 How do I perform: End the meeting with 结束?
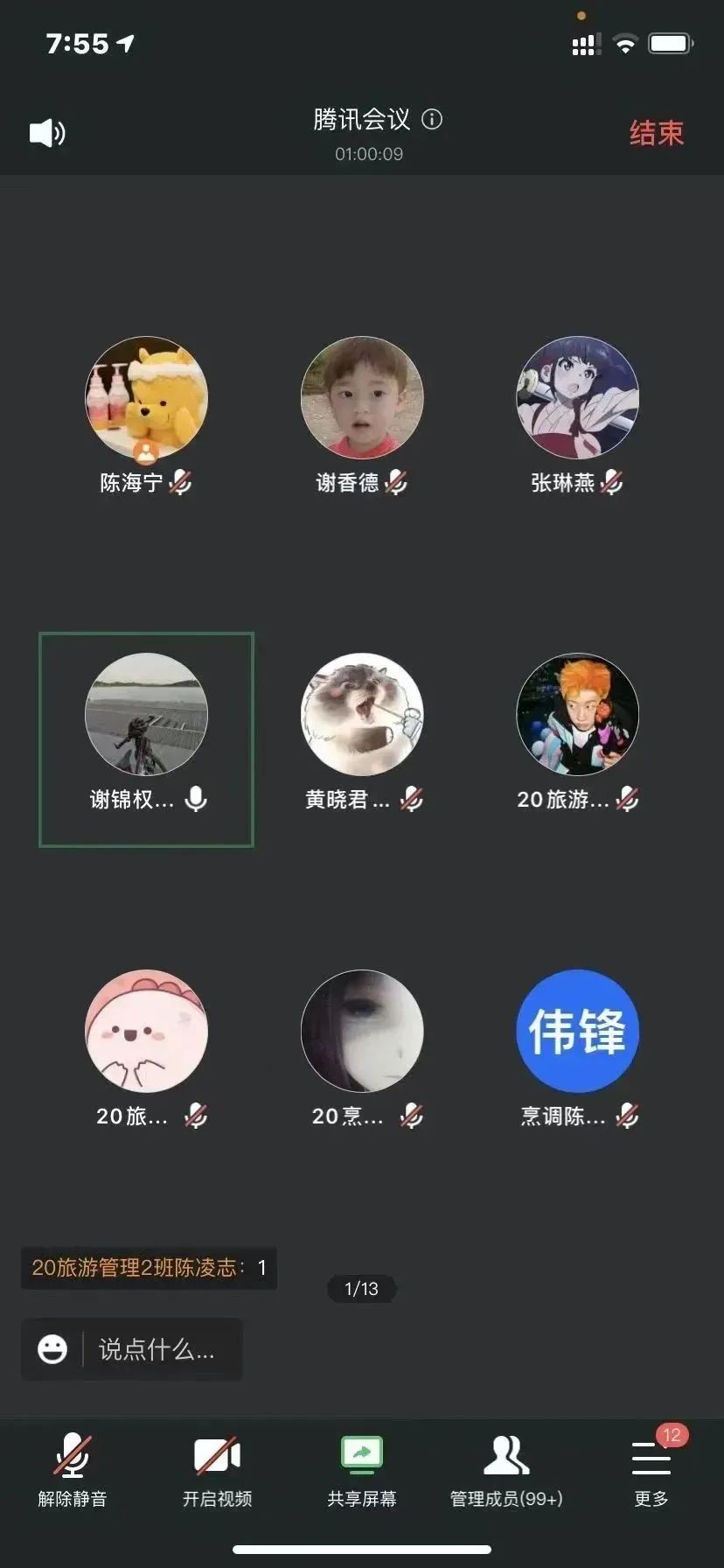tap(656, 133)
